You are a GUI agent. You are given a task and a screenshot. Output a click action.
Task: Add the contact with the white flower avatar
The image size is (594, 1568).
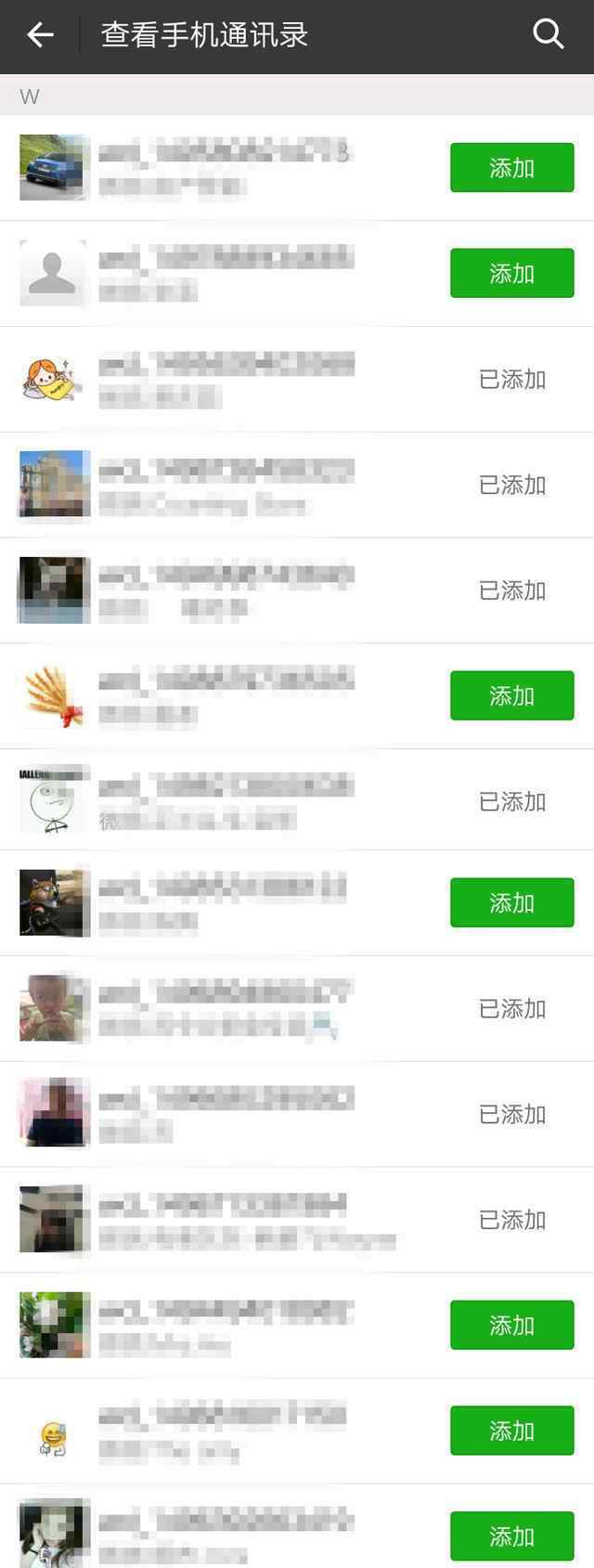(x=511, y=1326)
